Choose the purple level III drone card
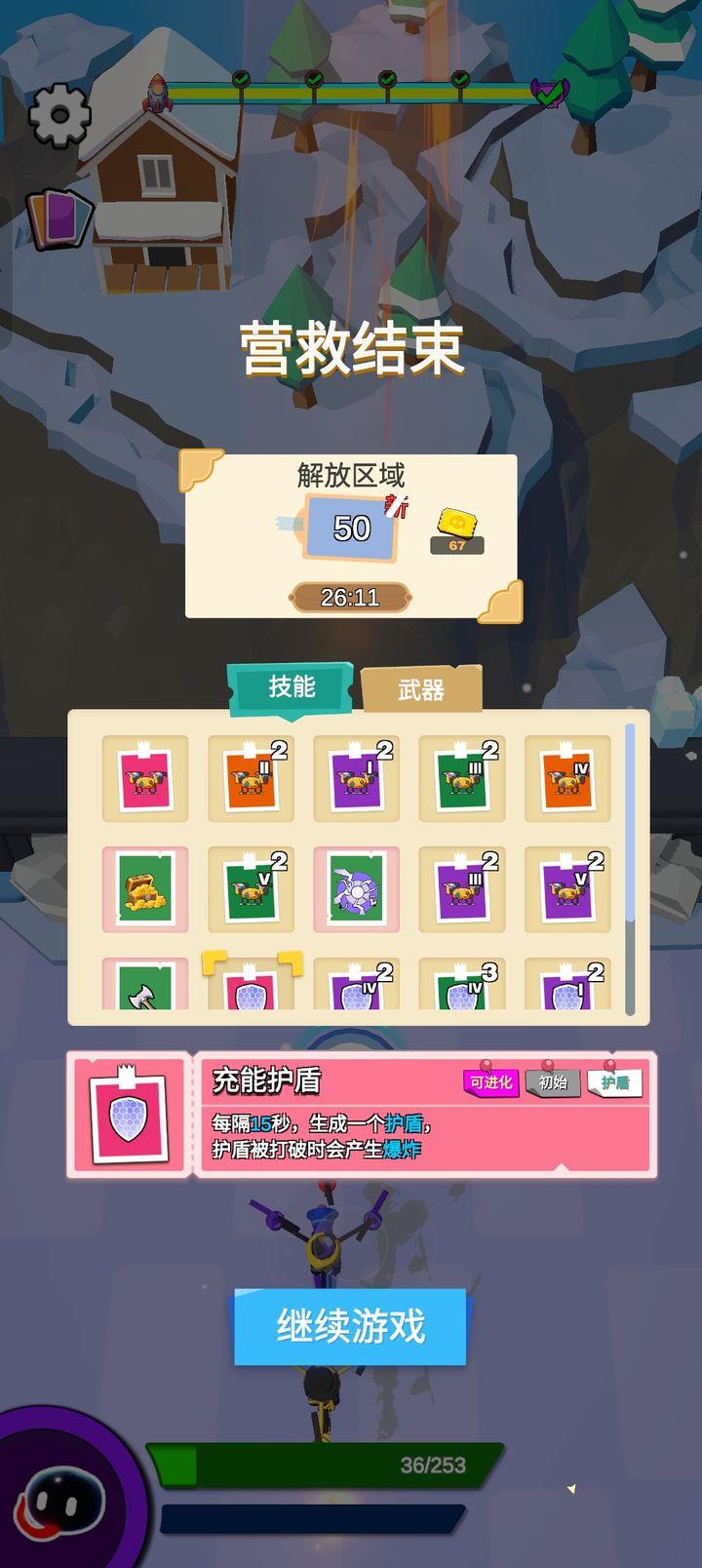702x1568 pixels. click(461, 888)
